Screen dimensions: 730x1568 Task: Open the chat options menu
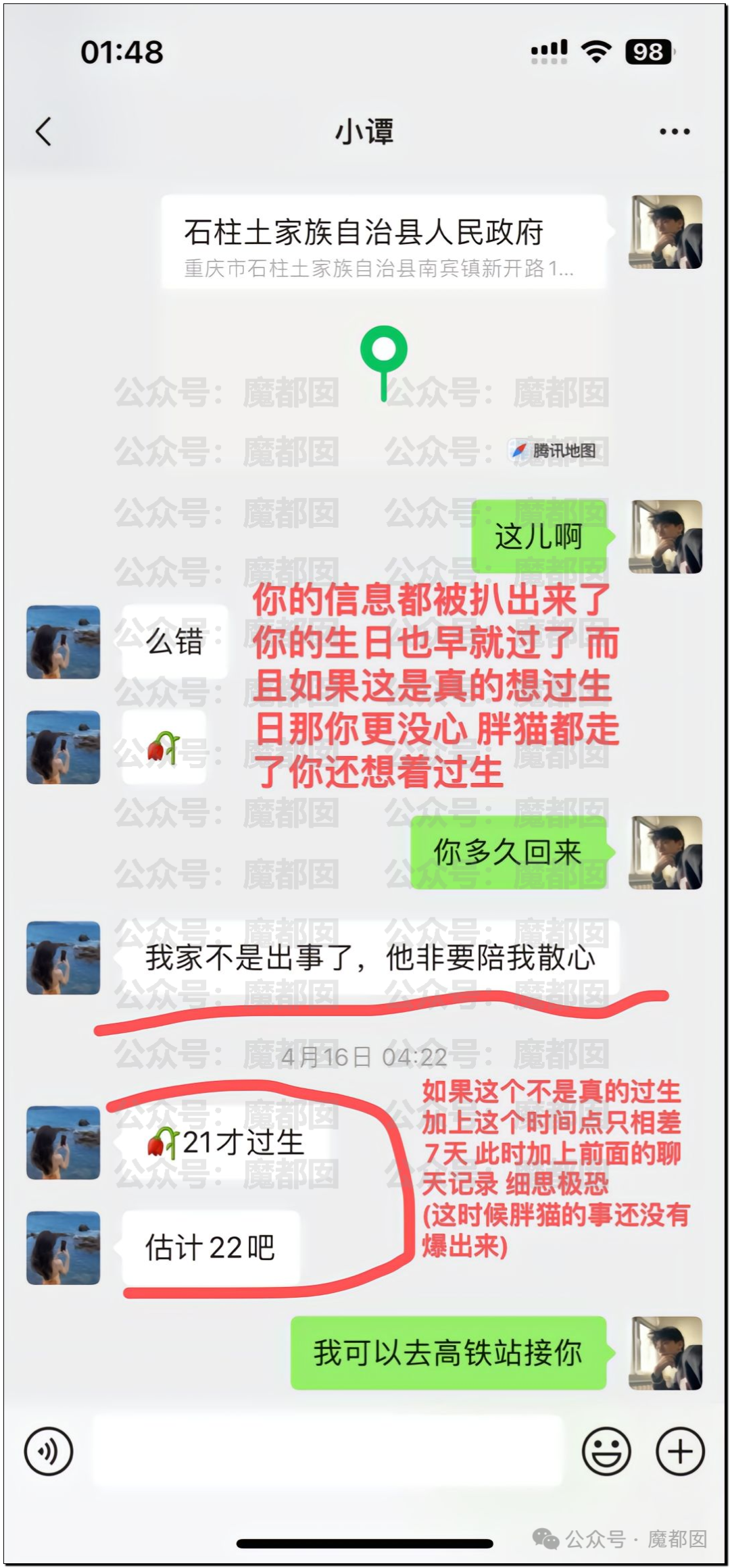coord(674,132)
